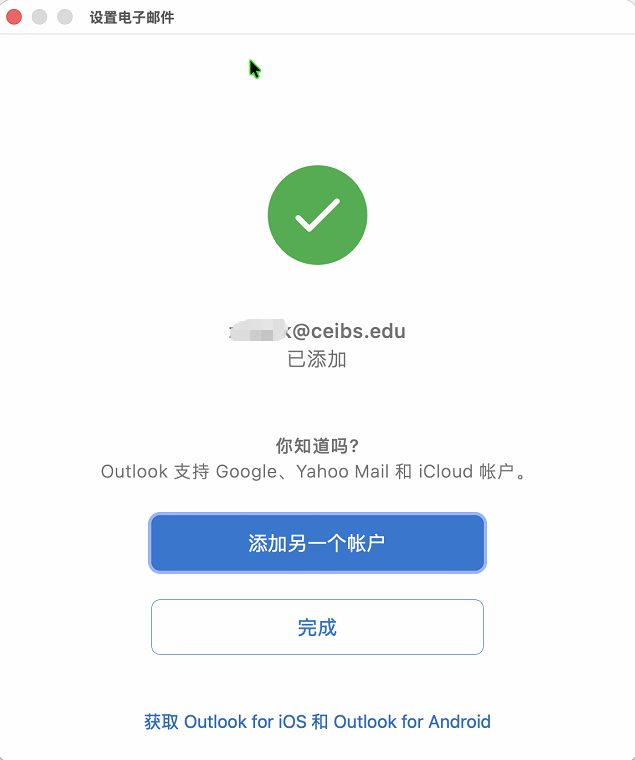The height and width of the screenshot is (760, 635).
Task: Close the 设置电子邮件 window
Action: click(15, 17)
